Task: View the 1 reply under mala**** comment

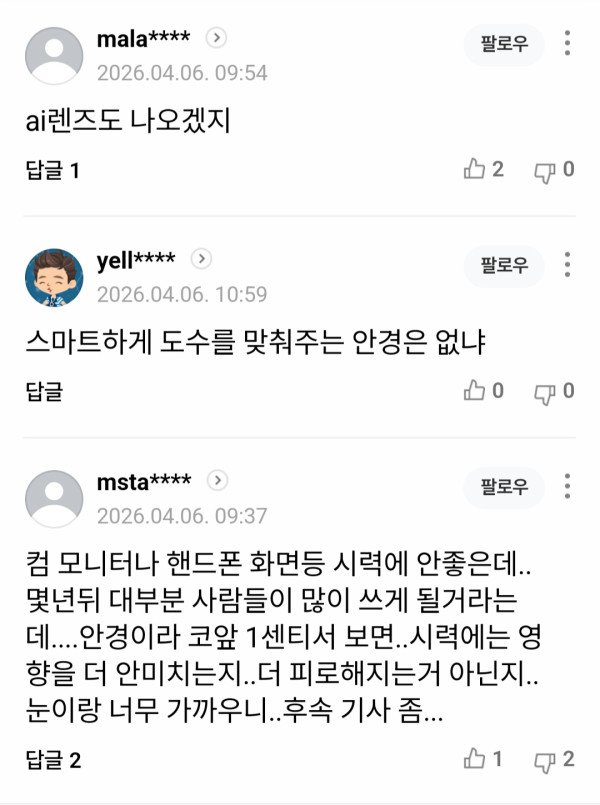Action: click(52, 171)
